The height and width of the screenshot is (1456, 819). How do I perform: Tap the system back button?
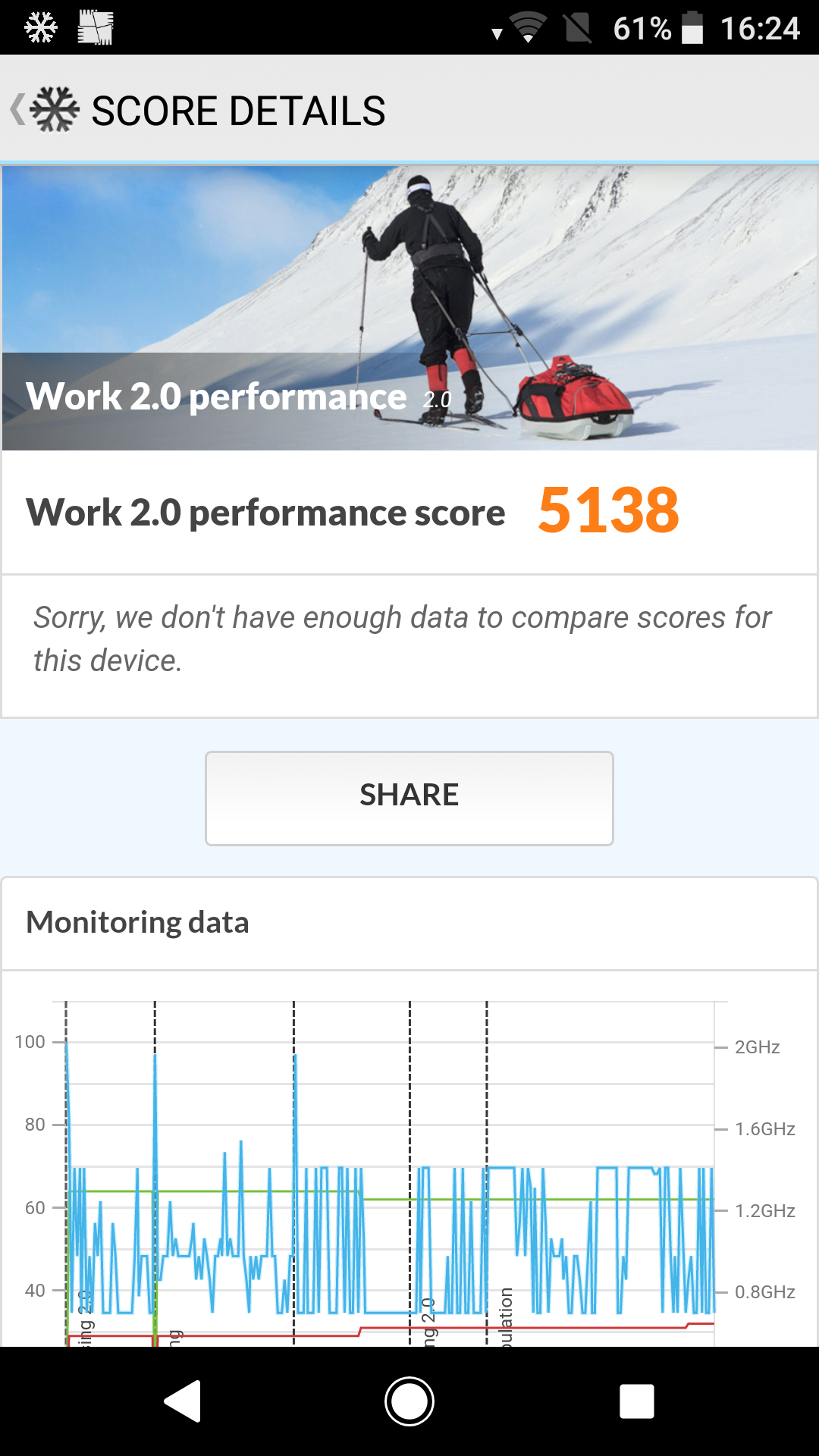point(182,1401)
